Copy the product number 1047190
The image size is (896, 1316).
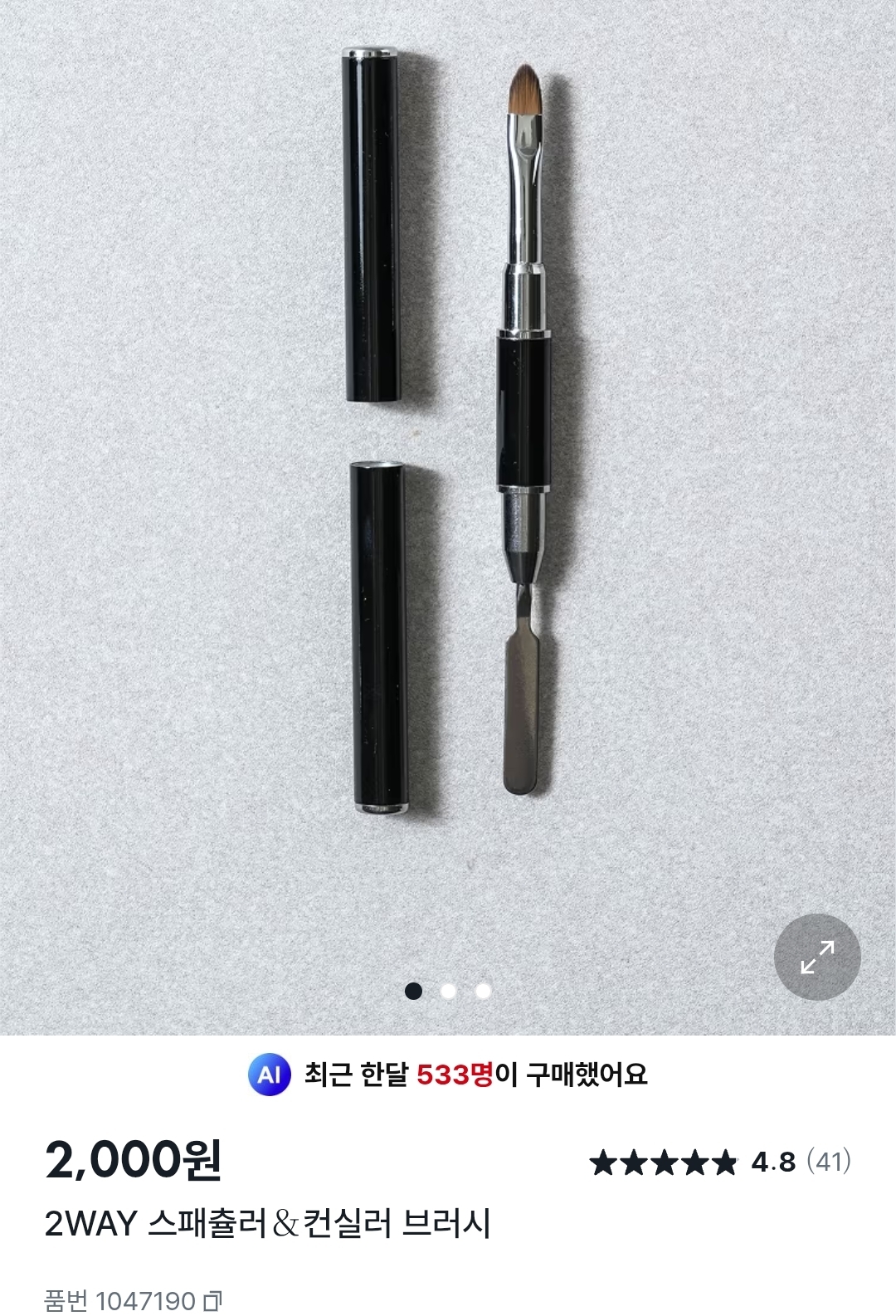click(212, 1300)
